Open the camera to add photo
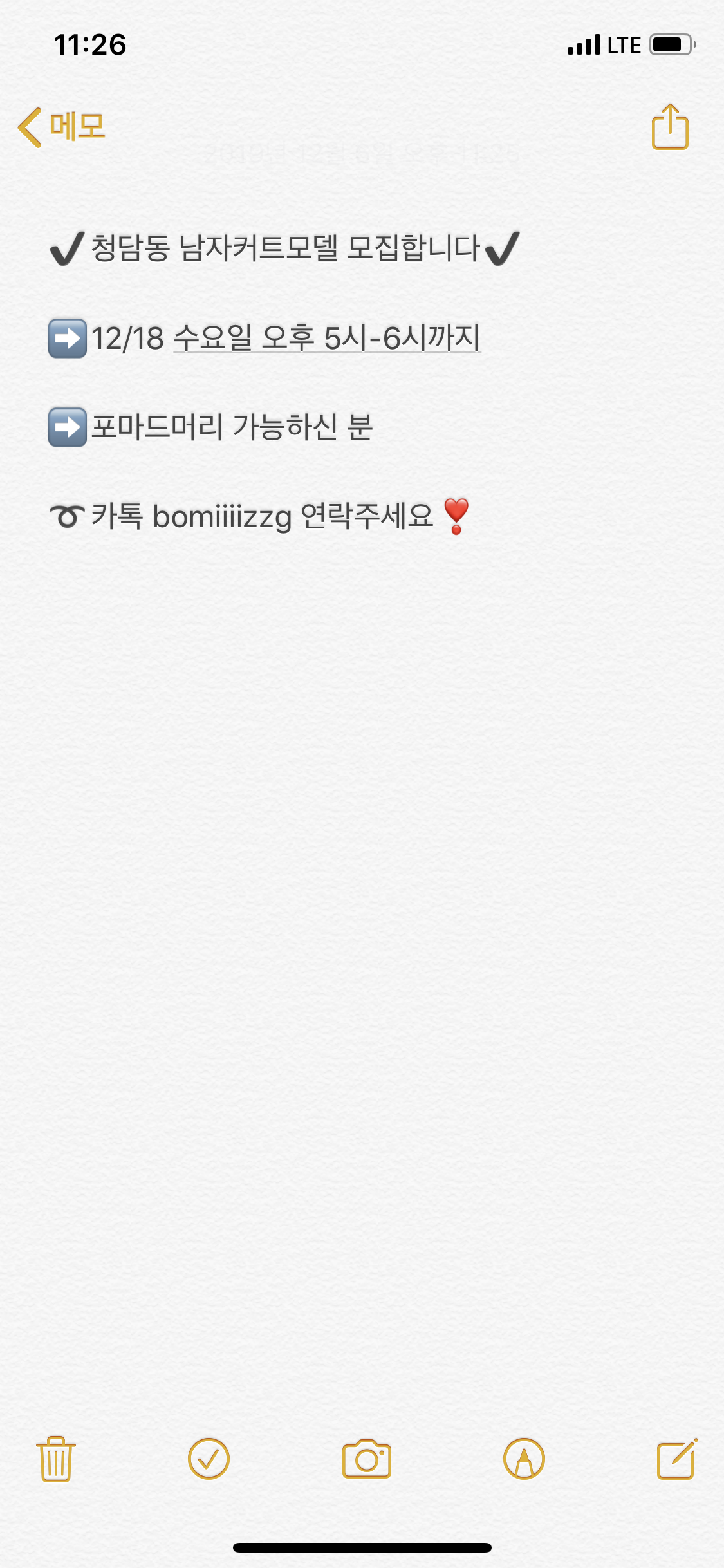 366,1459
